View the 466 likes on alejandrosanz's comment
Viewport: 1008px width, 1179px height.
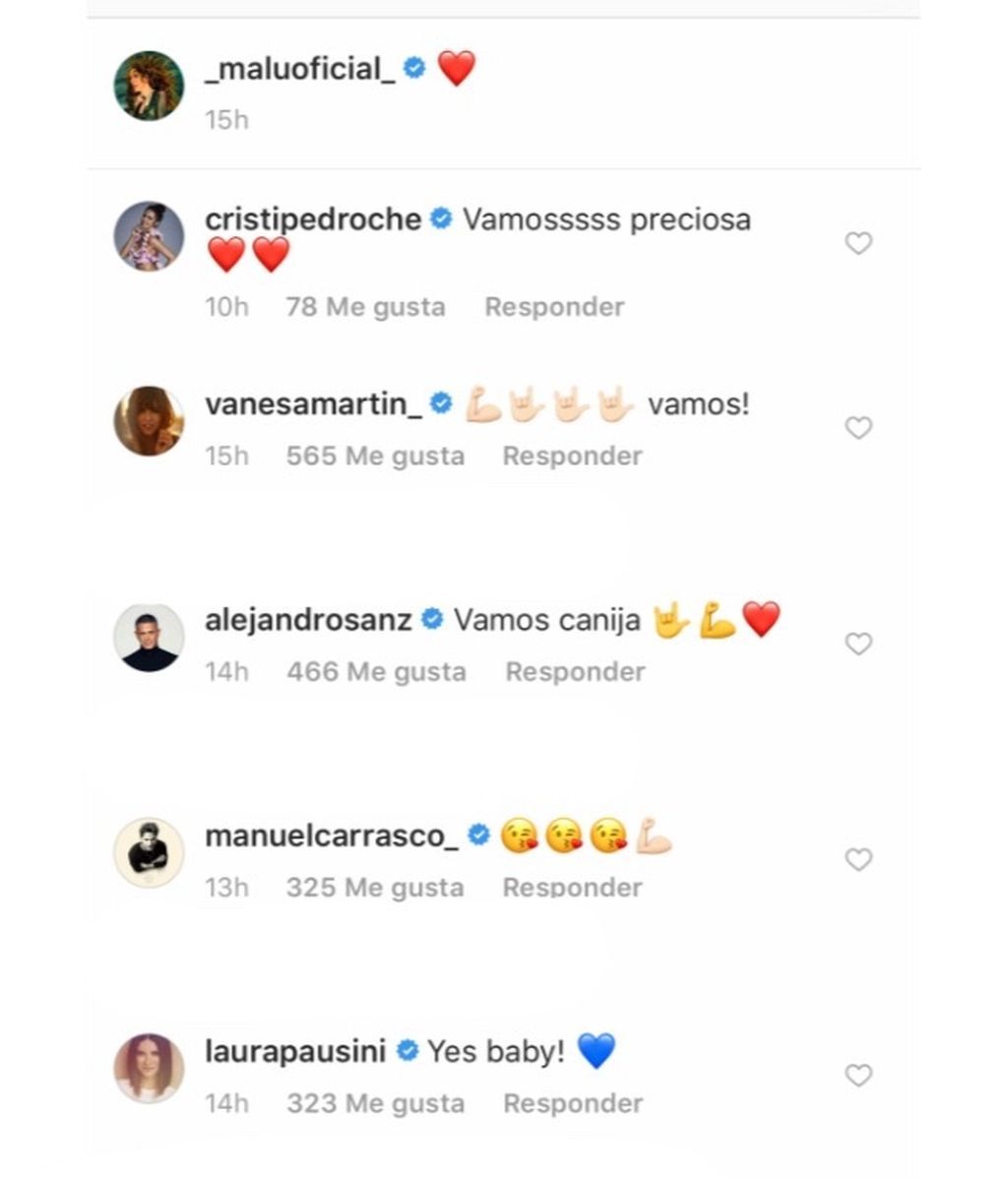click(x=376, y=672)
